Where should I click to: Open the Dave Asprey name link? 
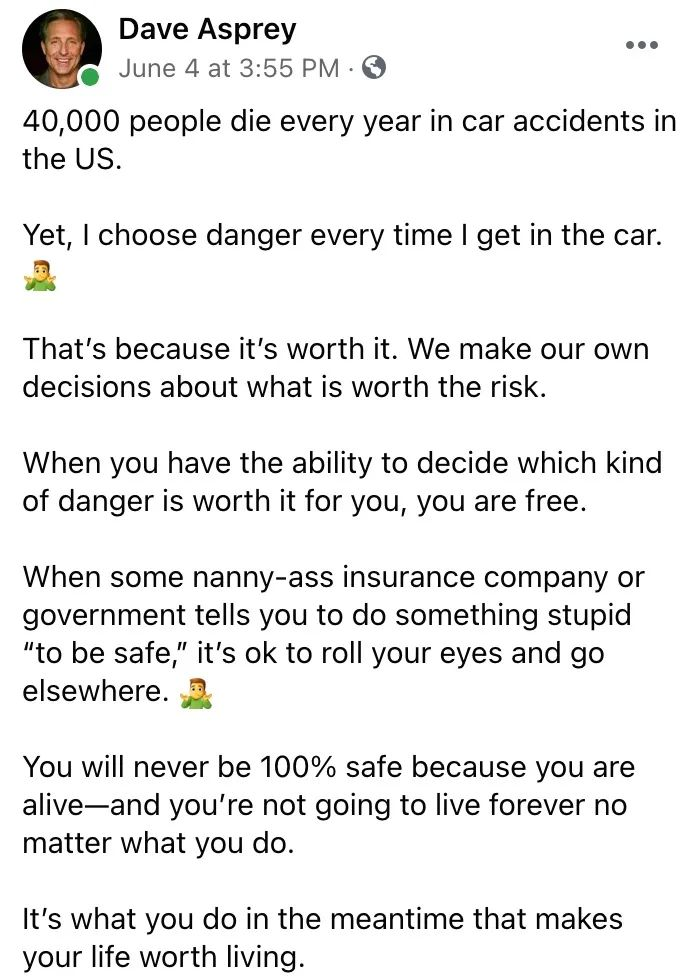coord(207,29)
